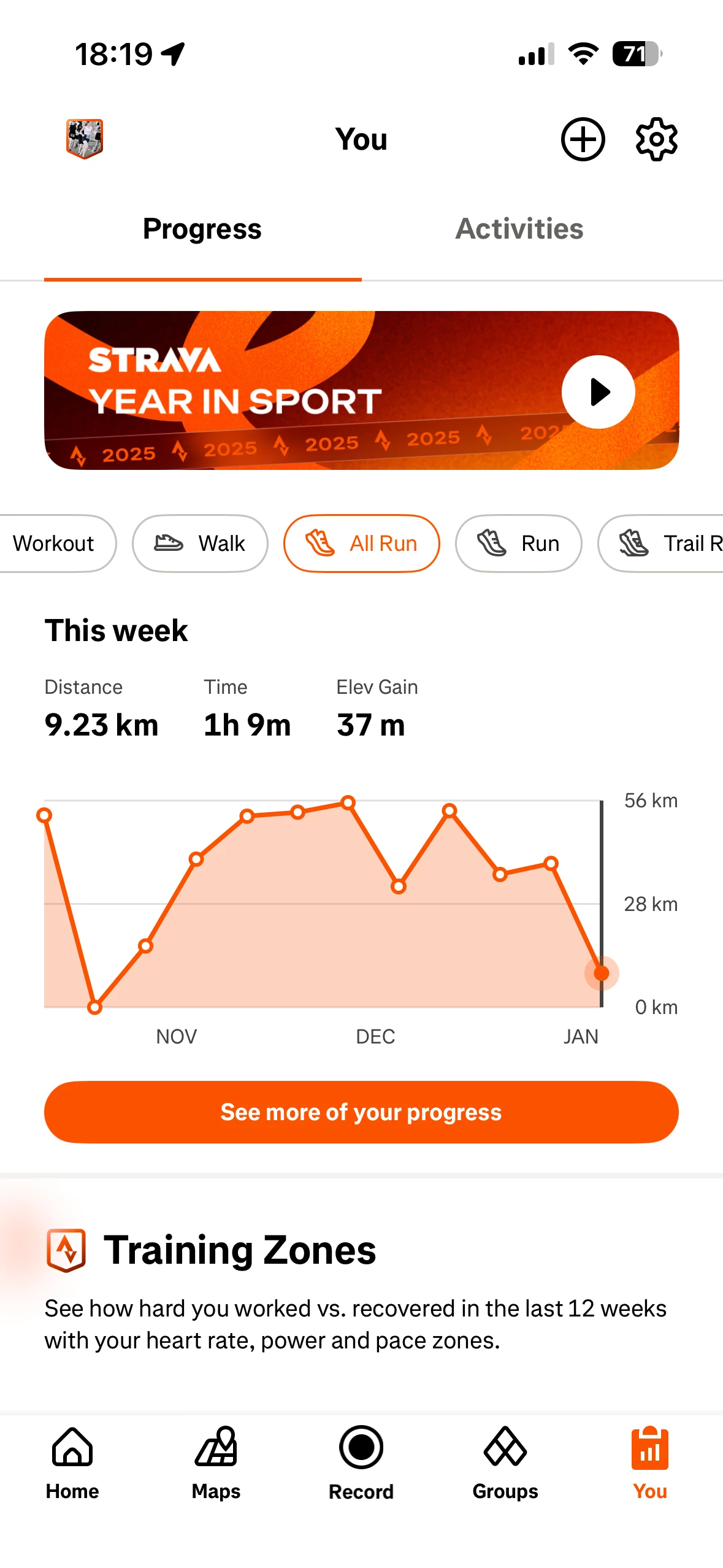Start recording via the Record tab
The height and width of the screenshot is (1568, 723).
pos(361,1462)
